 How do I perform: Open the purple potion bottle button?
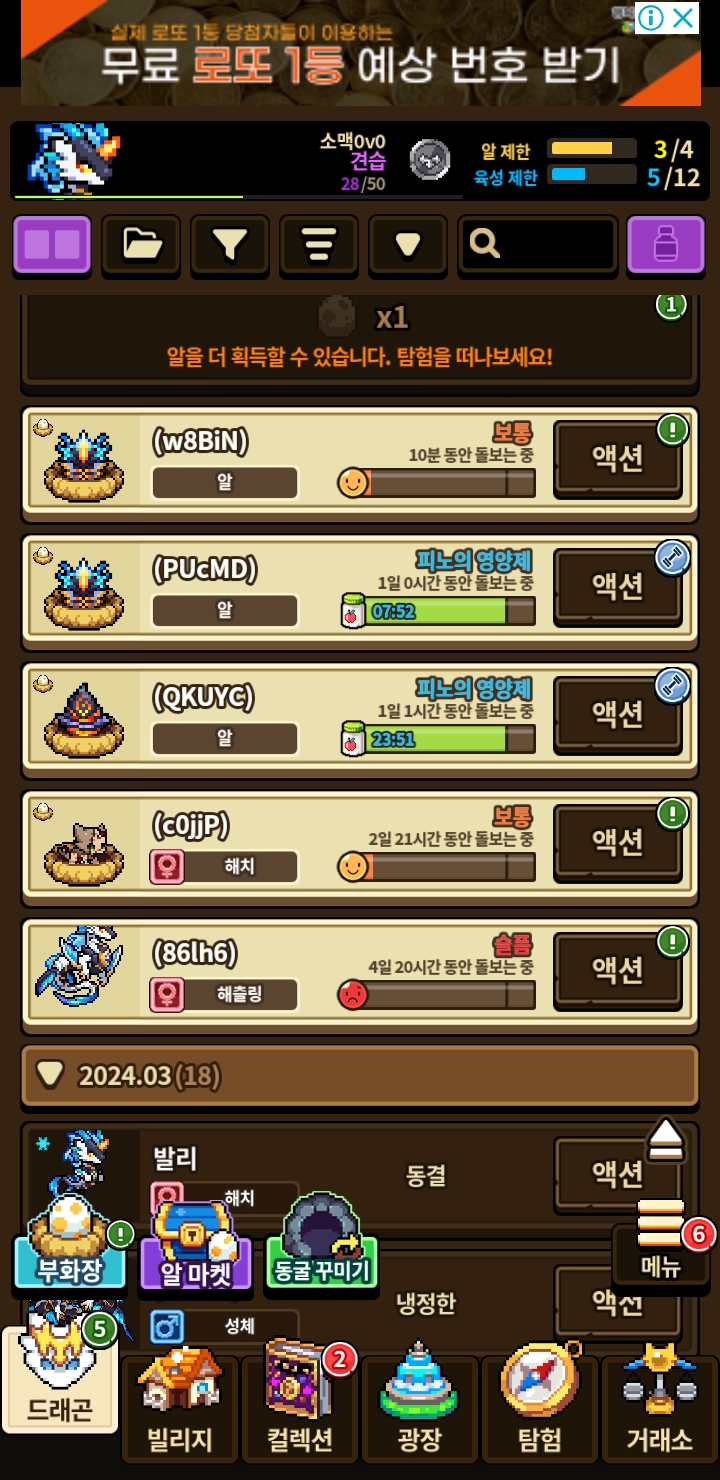[665, 244]
